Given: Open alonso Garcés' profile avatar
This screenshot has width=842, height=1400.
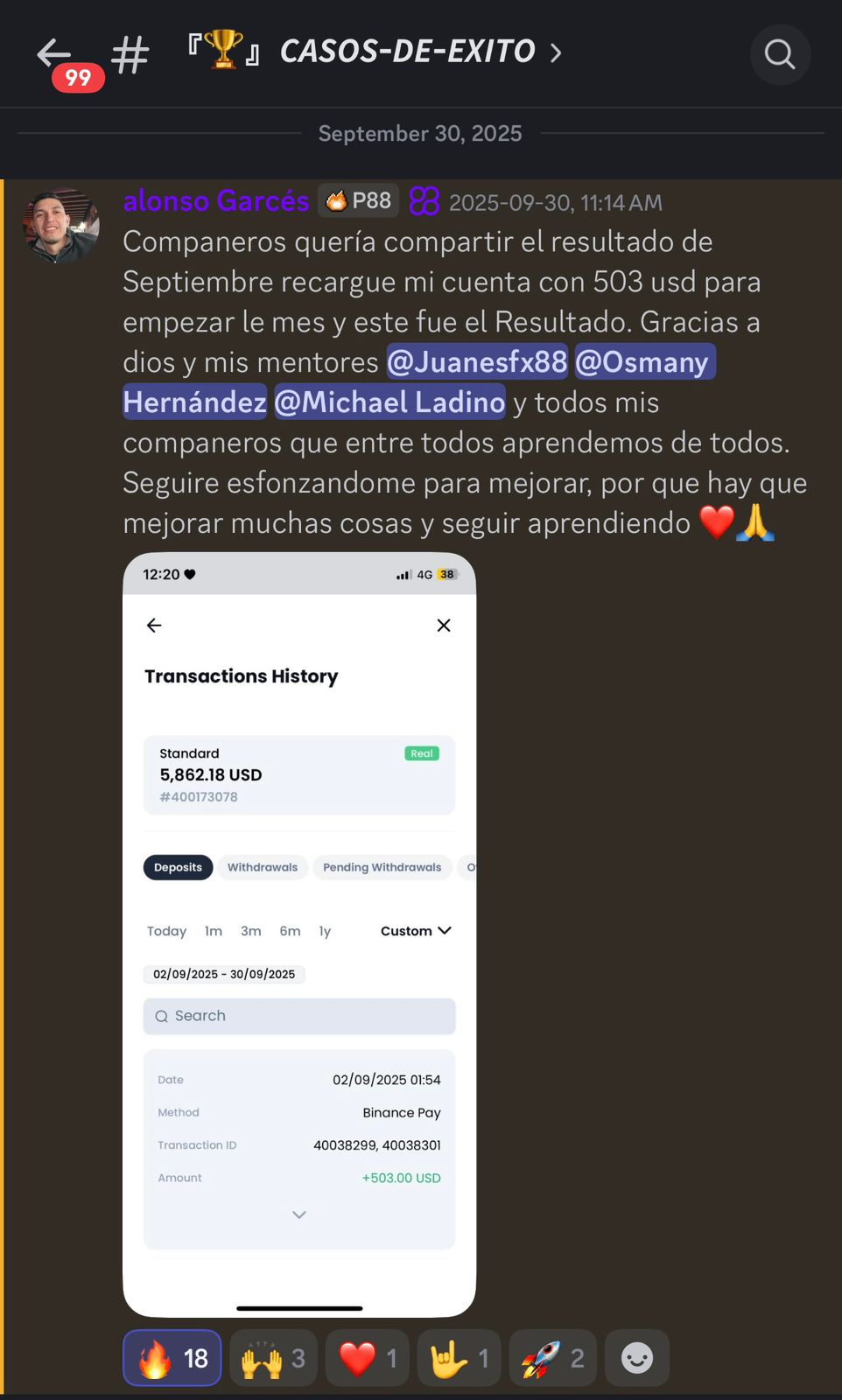Looking at the screenshot, I should (x=60, y=227).
